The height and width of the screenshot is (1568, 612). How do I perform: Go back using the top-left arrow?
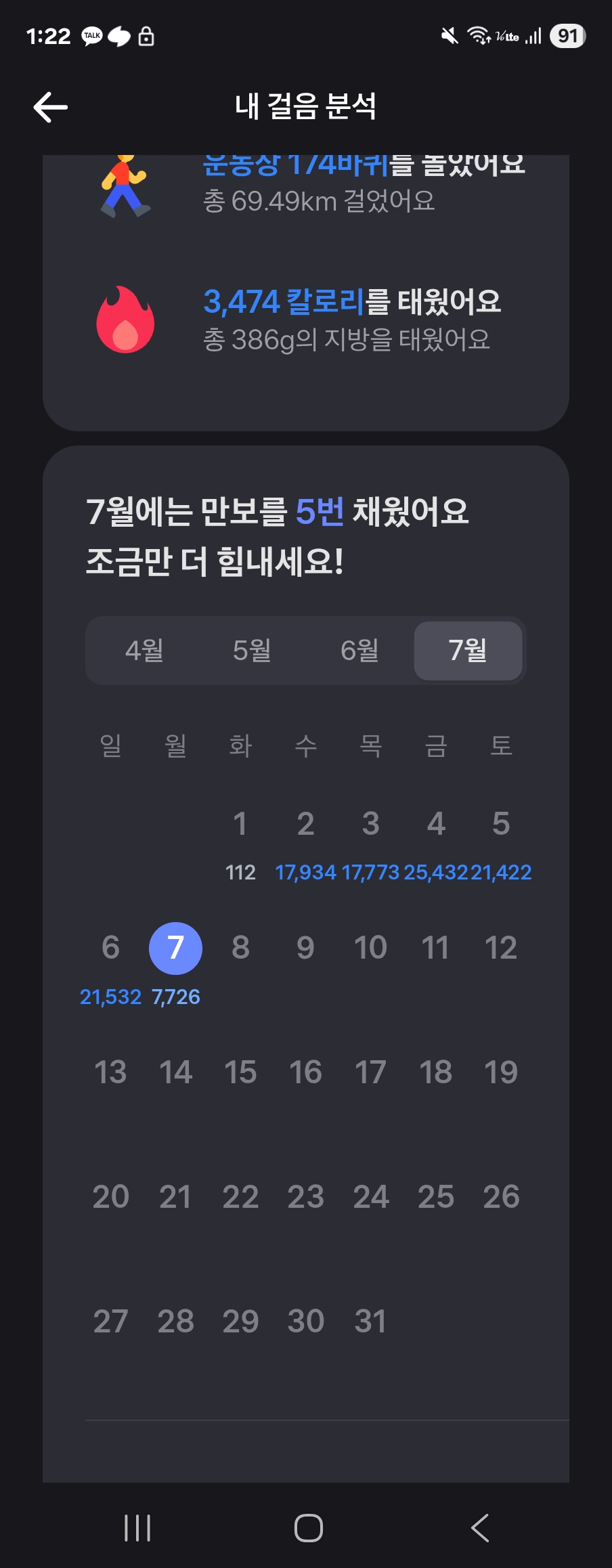tap(51, 107)
